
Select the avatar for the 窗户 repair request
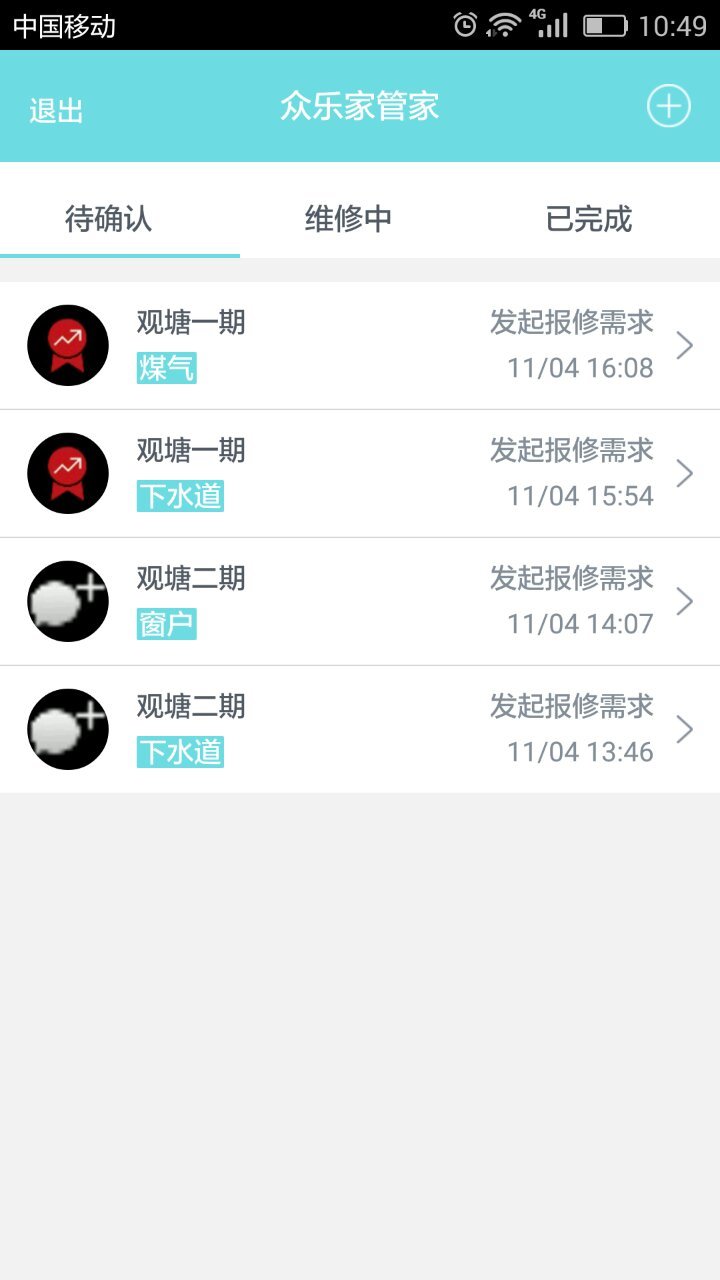click(67, 600)
